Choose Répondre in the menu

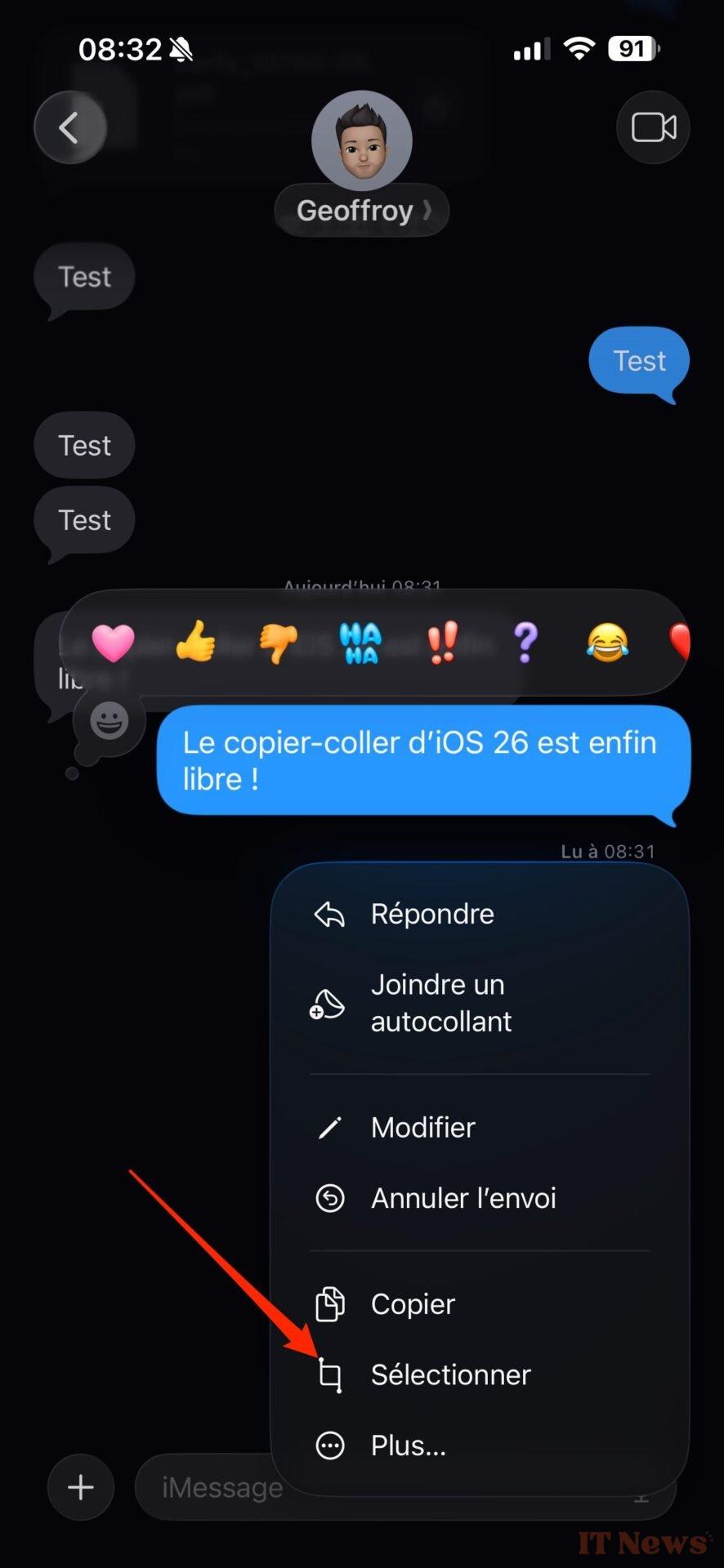pos(480,914)
